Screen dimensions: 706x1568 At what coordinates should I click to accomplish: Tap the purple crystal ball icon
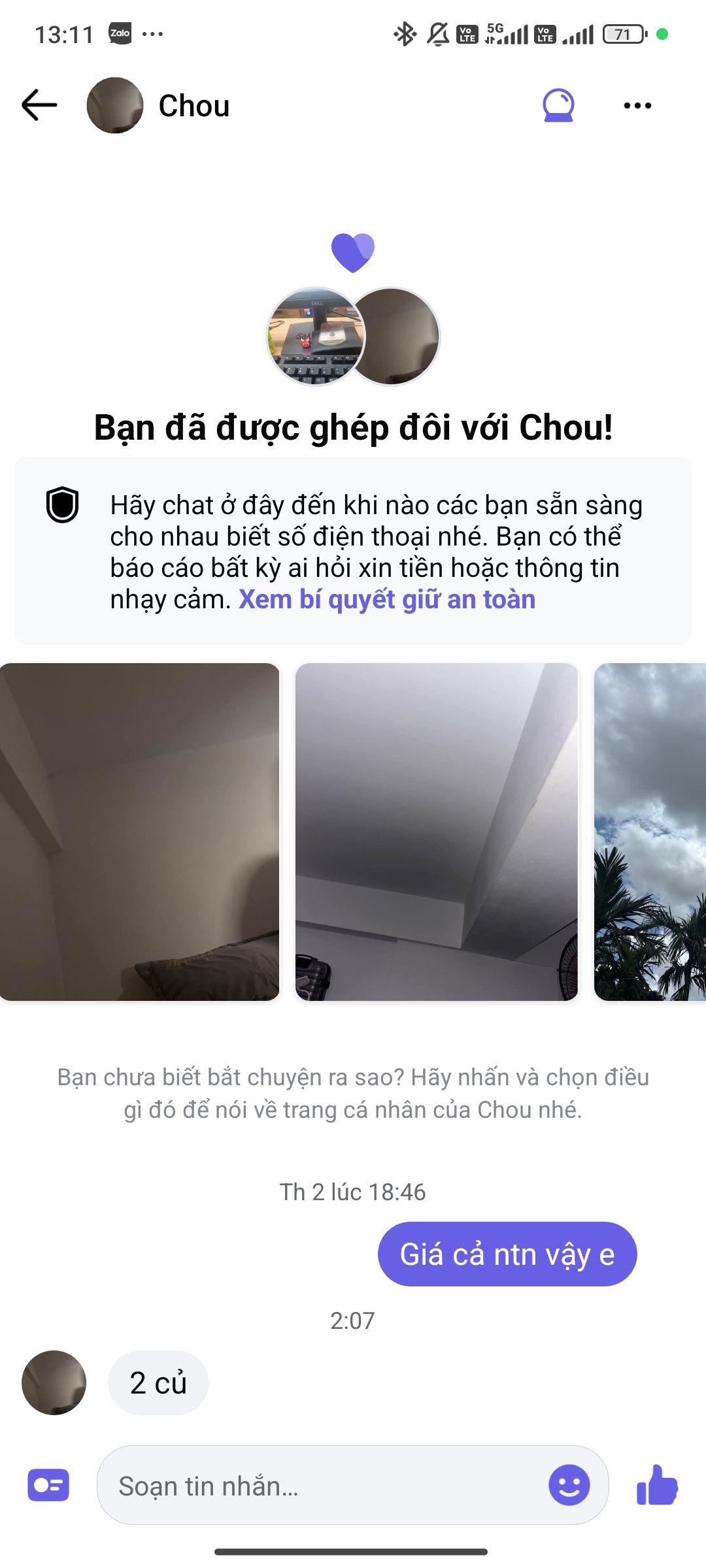click(558, 105)
